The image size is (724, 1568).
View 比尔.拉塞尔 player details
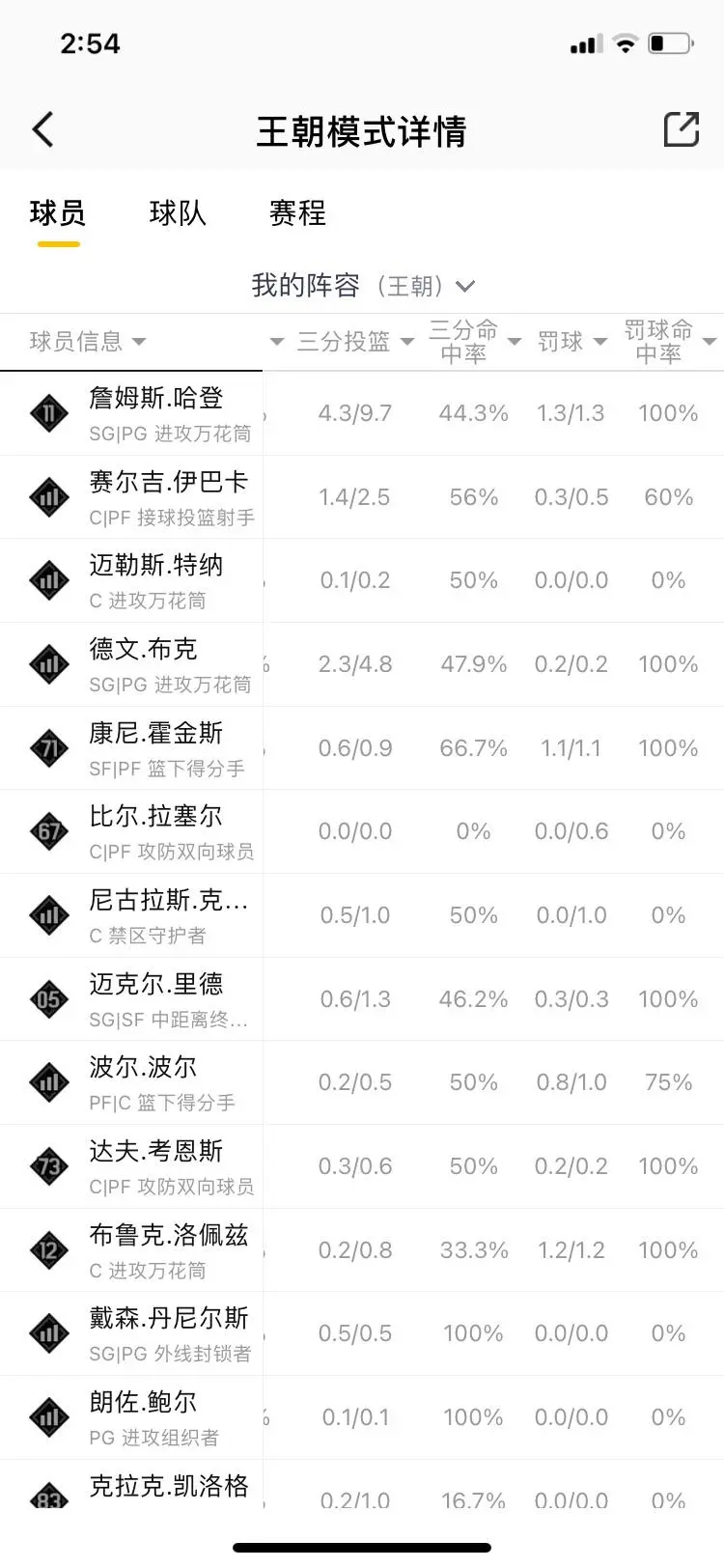362,831
